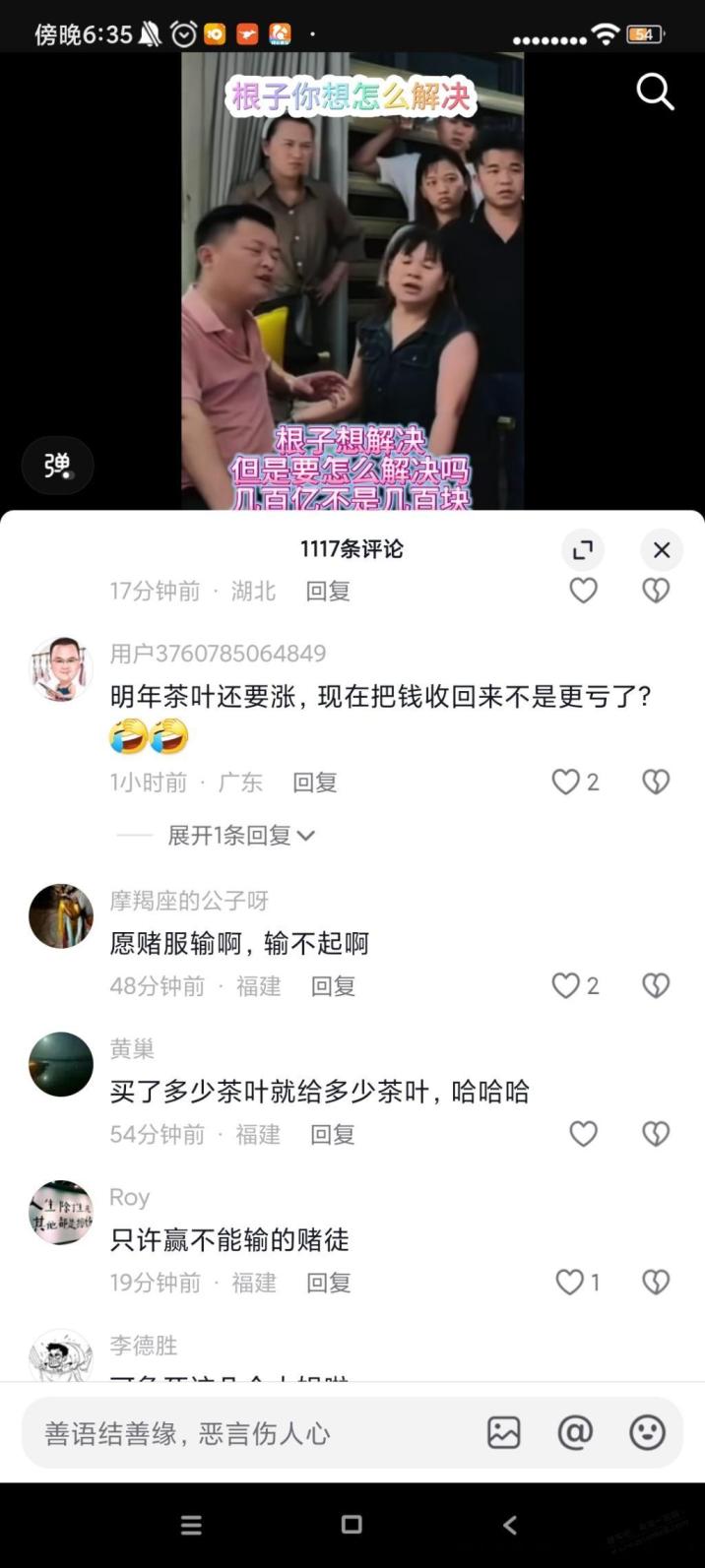Close the 1117条评论 comments panel
Viewport: 705px width, 1568px height.
coord(662,550)
